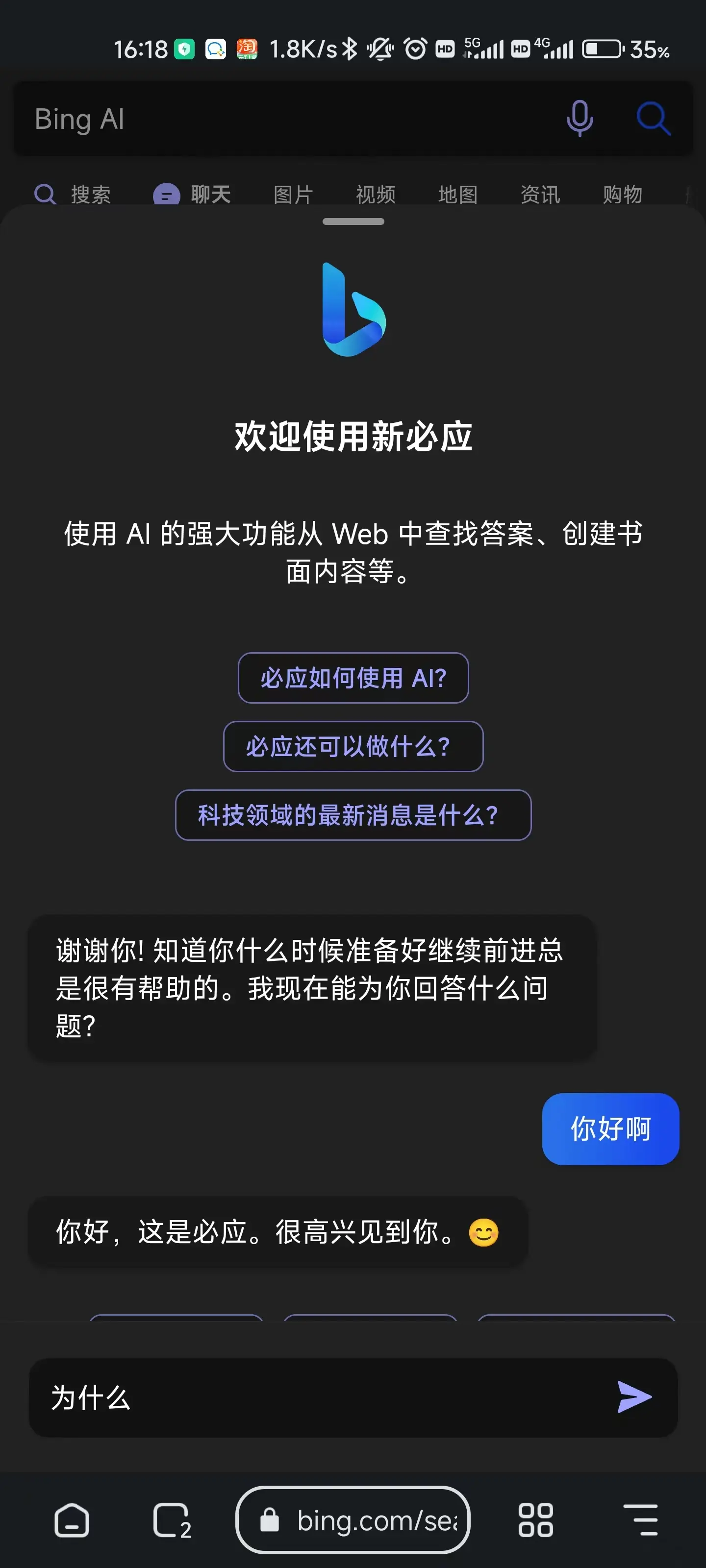This screenshot has width=706, height=1568.
Task: Go to the browser home page
Action: [72, 1520]
